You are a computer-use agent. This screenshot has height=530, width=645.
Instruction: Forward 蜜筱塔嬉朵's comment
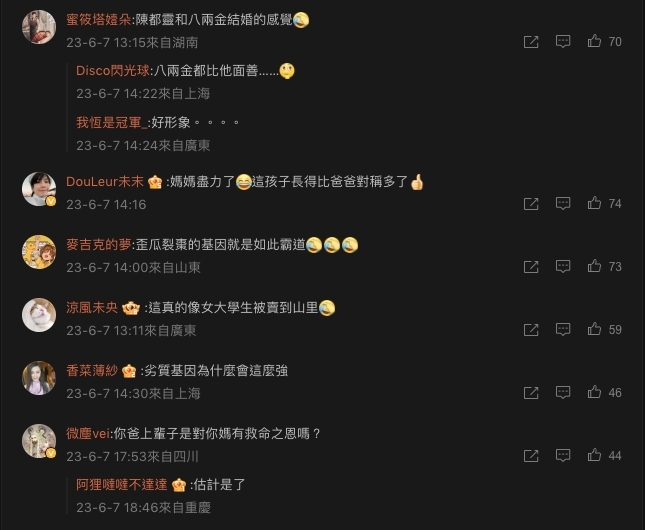(531, 42)
